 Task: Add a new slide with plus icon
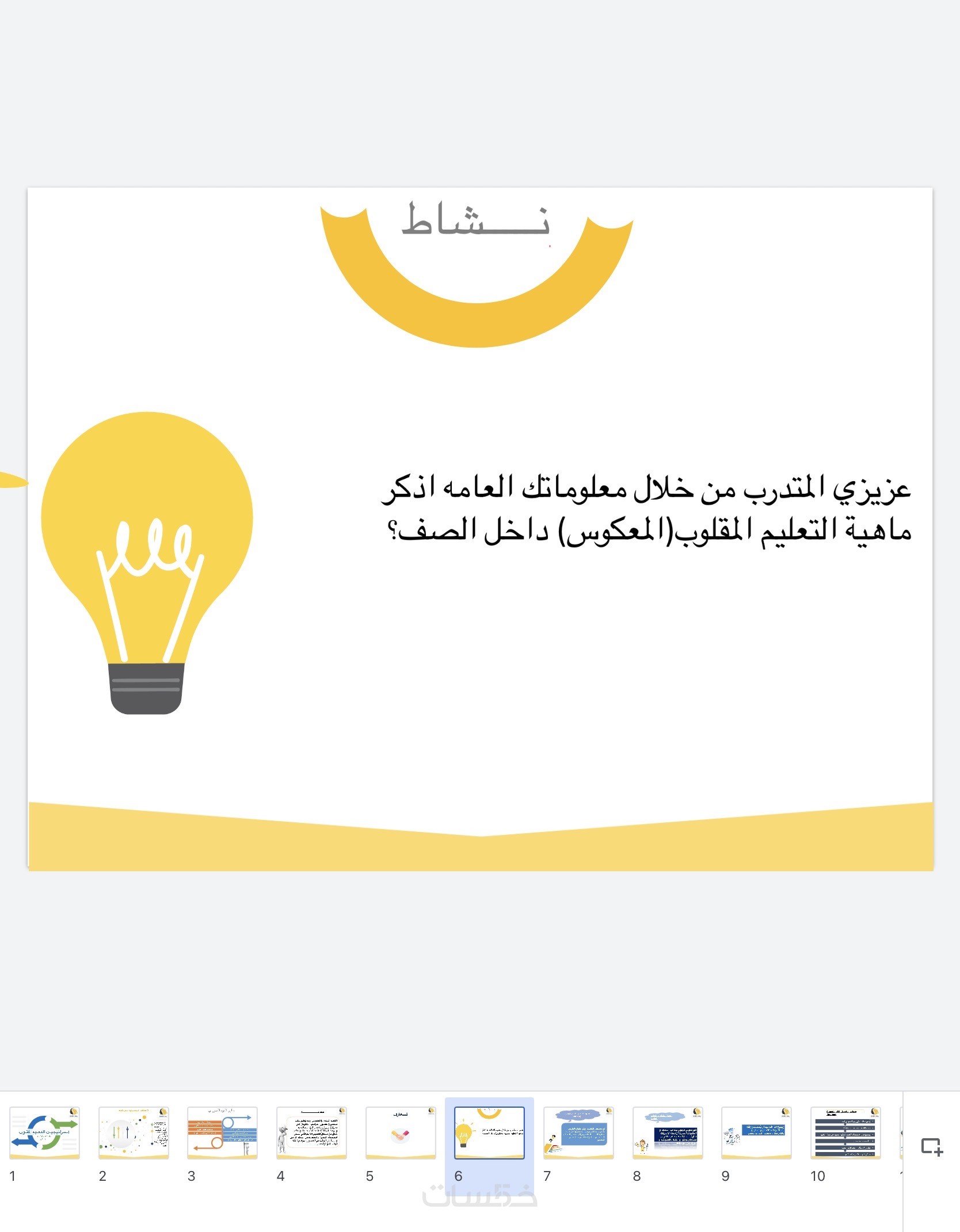(x=931, y=1146)
